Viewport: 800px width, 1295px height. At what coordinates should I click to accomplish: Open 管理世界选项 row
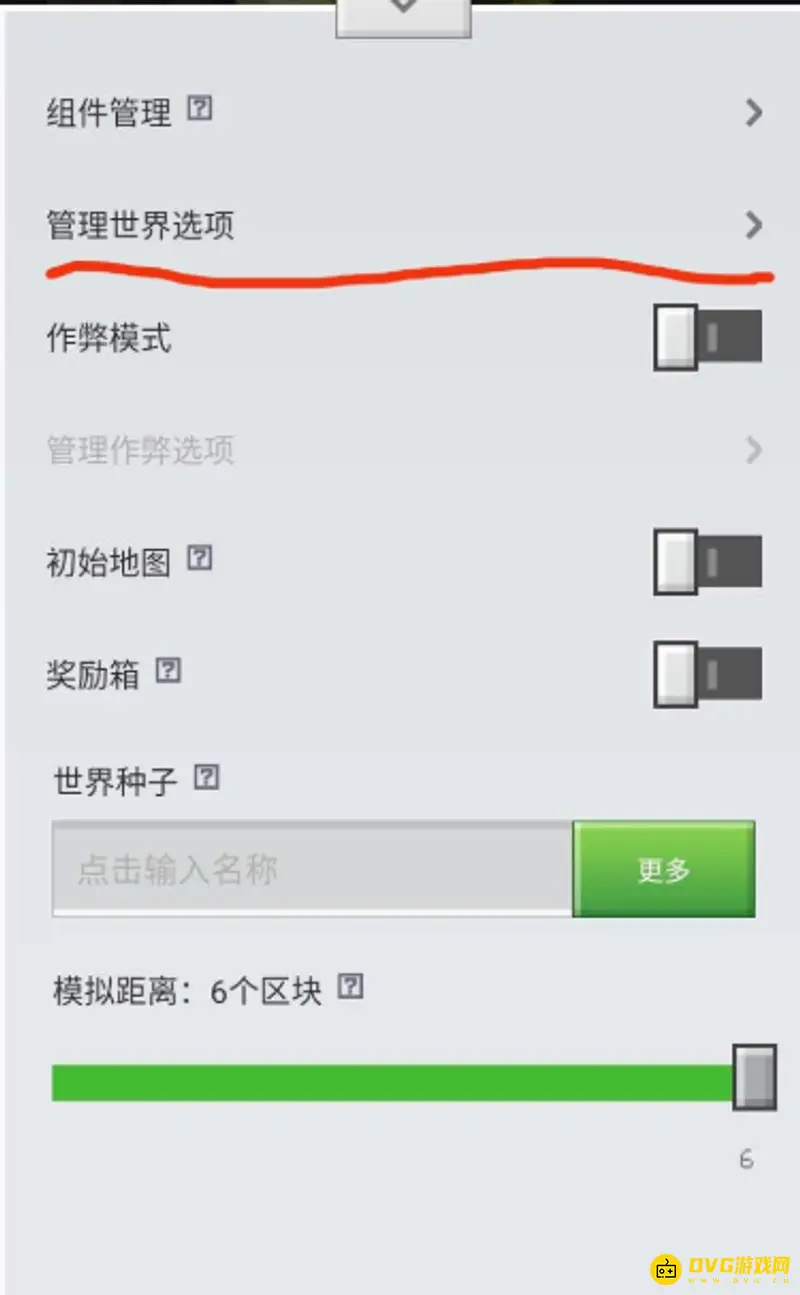click(x=400, y=225)
